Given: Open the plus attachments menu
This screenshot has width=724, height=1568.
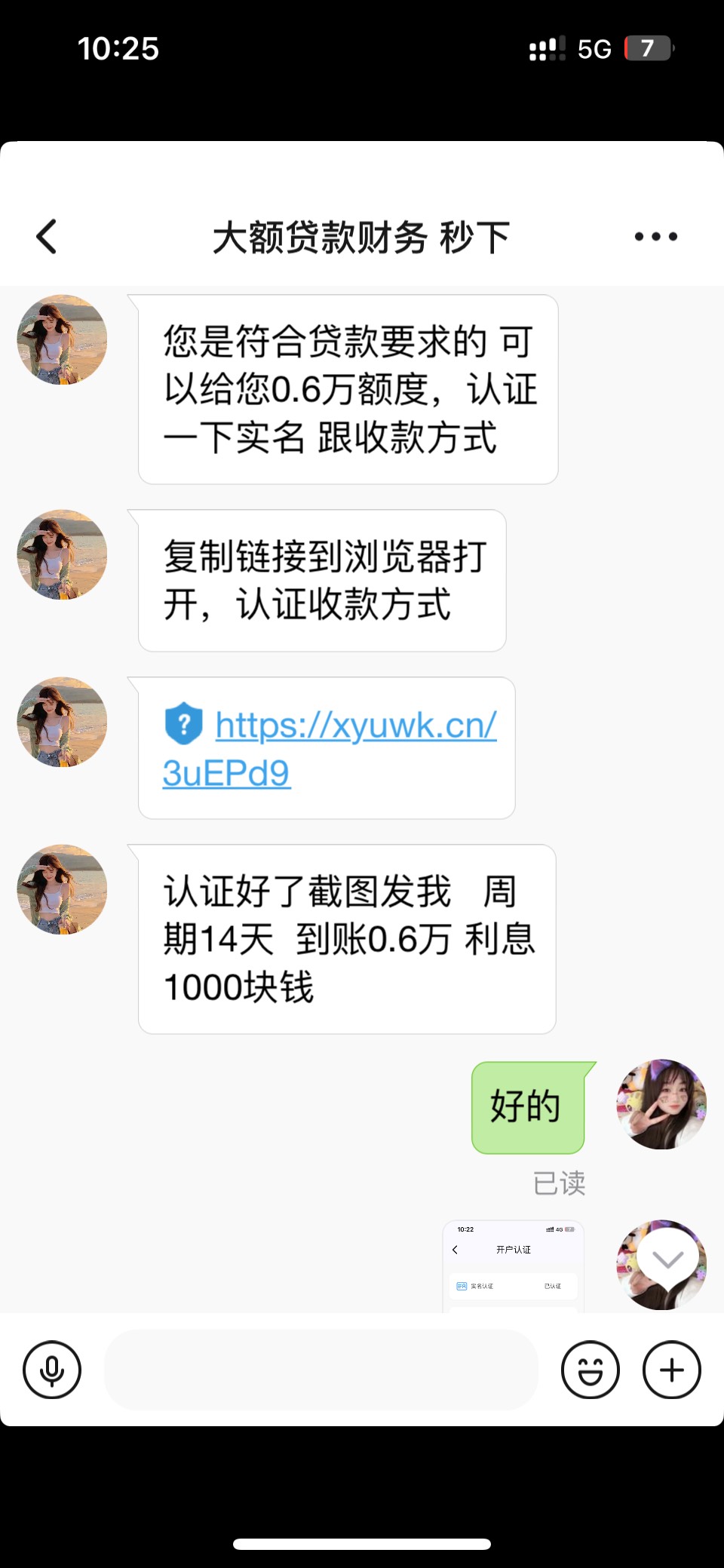Looking at the screenshot, I should click(672, 1370).
